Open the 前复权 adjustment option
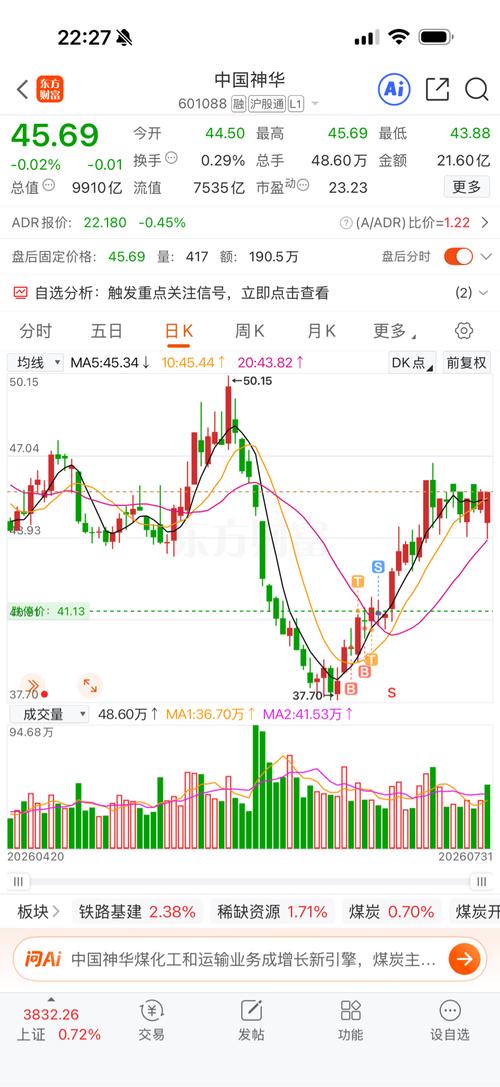 [x=466, y=363]
